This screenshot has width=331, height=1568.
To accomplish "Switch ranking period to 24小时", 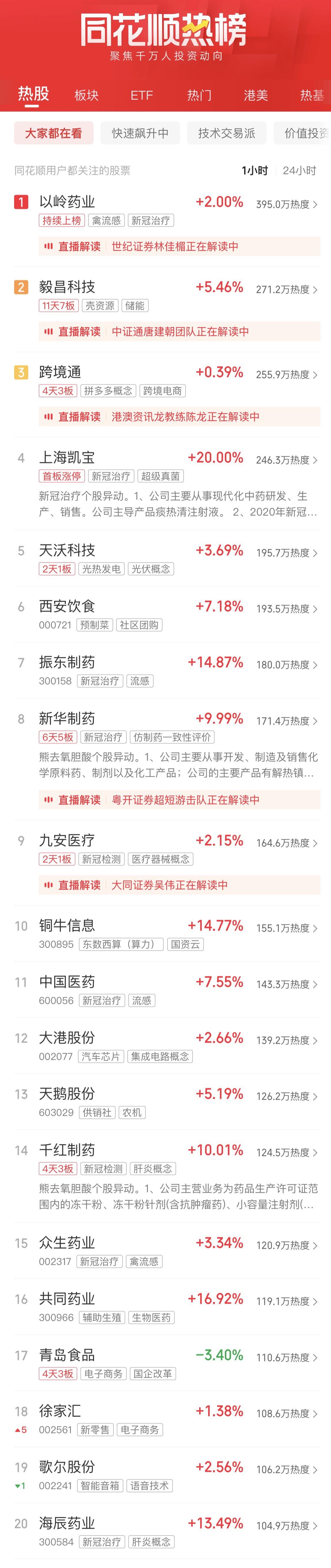I will click(x=299, y=171).
